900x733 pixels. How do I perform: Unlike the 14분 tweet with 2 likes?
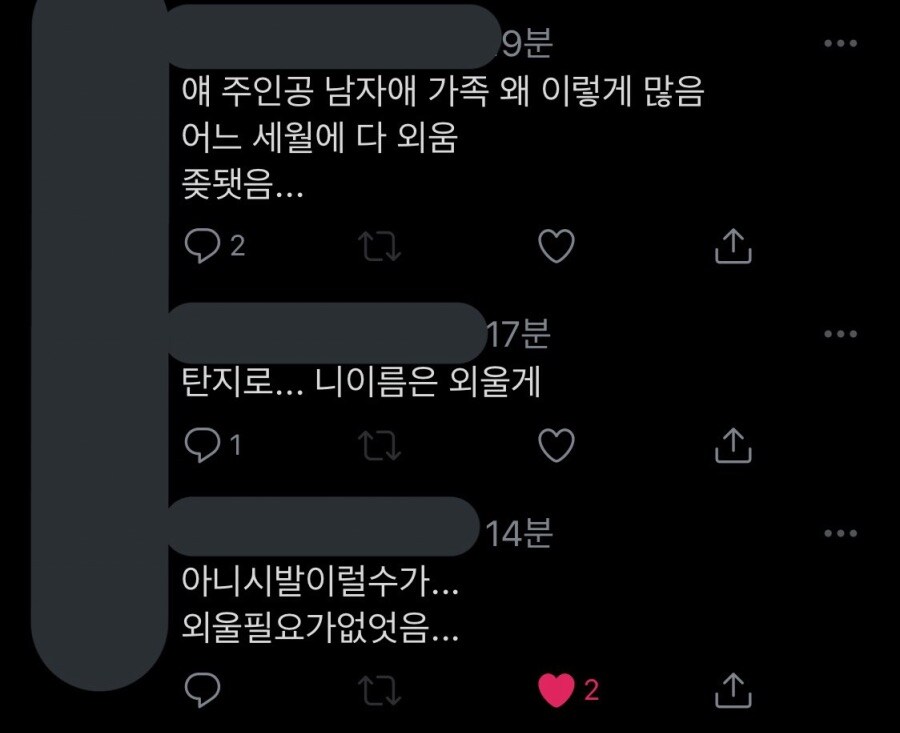[556, 689]
